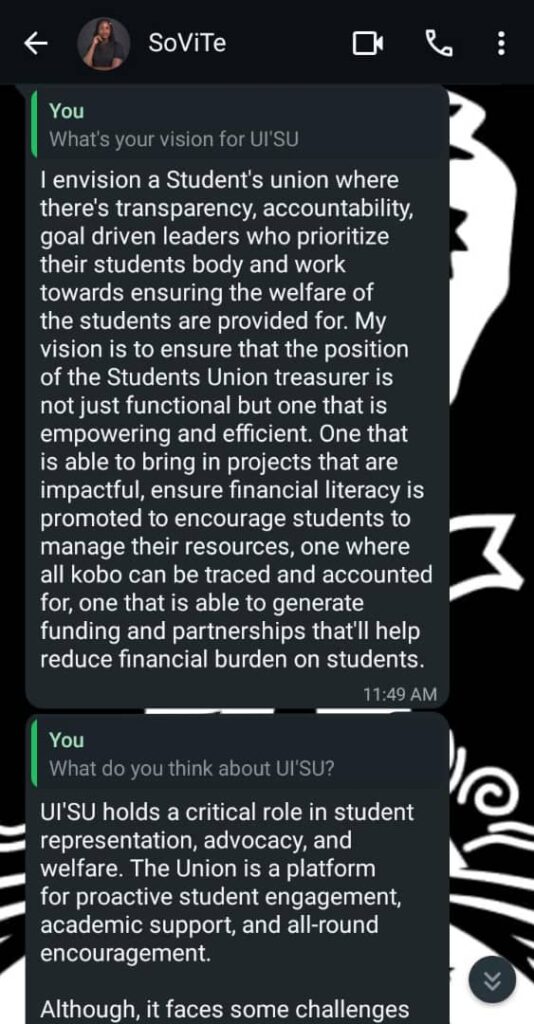Open SoViTe's profile picture
The height and width of the screenshot is (1024, 534).
click(x=102, y=44)
